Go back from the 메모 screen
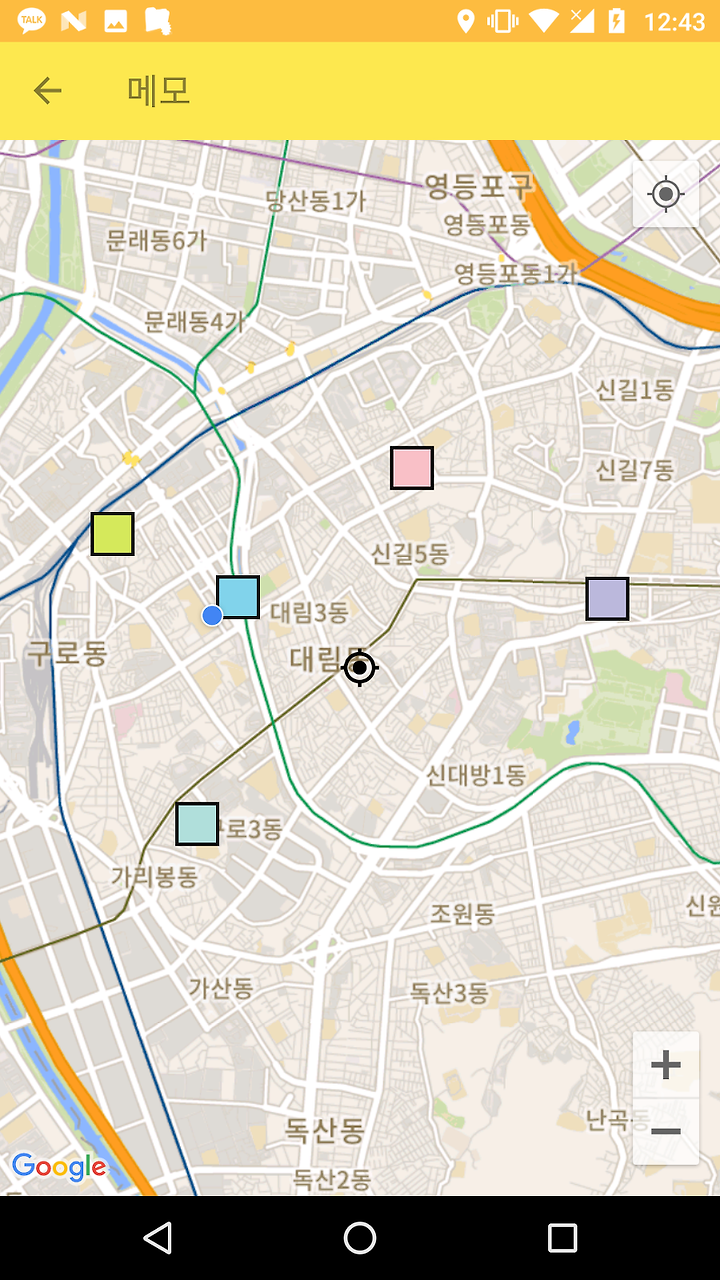The height and width of the screenshot is (1280, 720). [47, 91]
